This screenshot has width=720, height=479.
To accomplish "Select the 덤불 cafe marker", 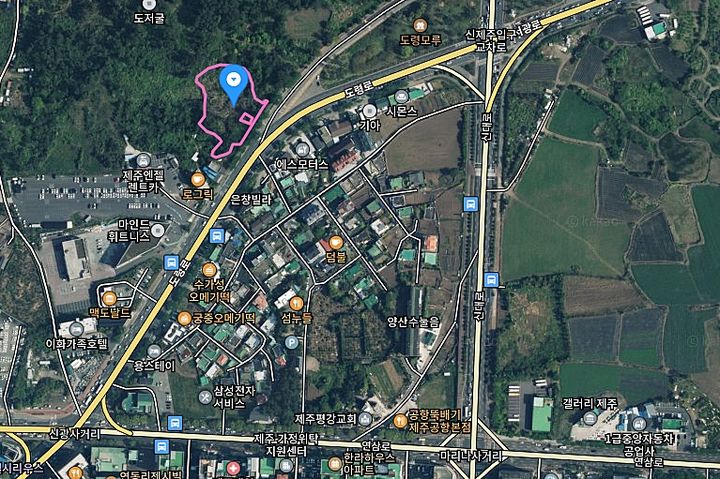I will click(336, 243).
